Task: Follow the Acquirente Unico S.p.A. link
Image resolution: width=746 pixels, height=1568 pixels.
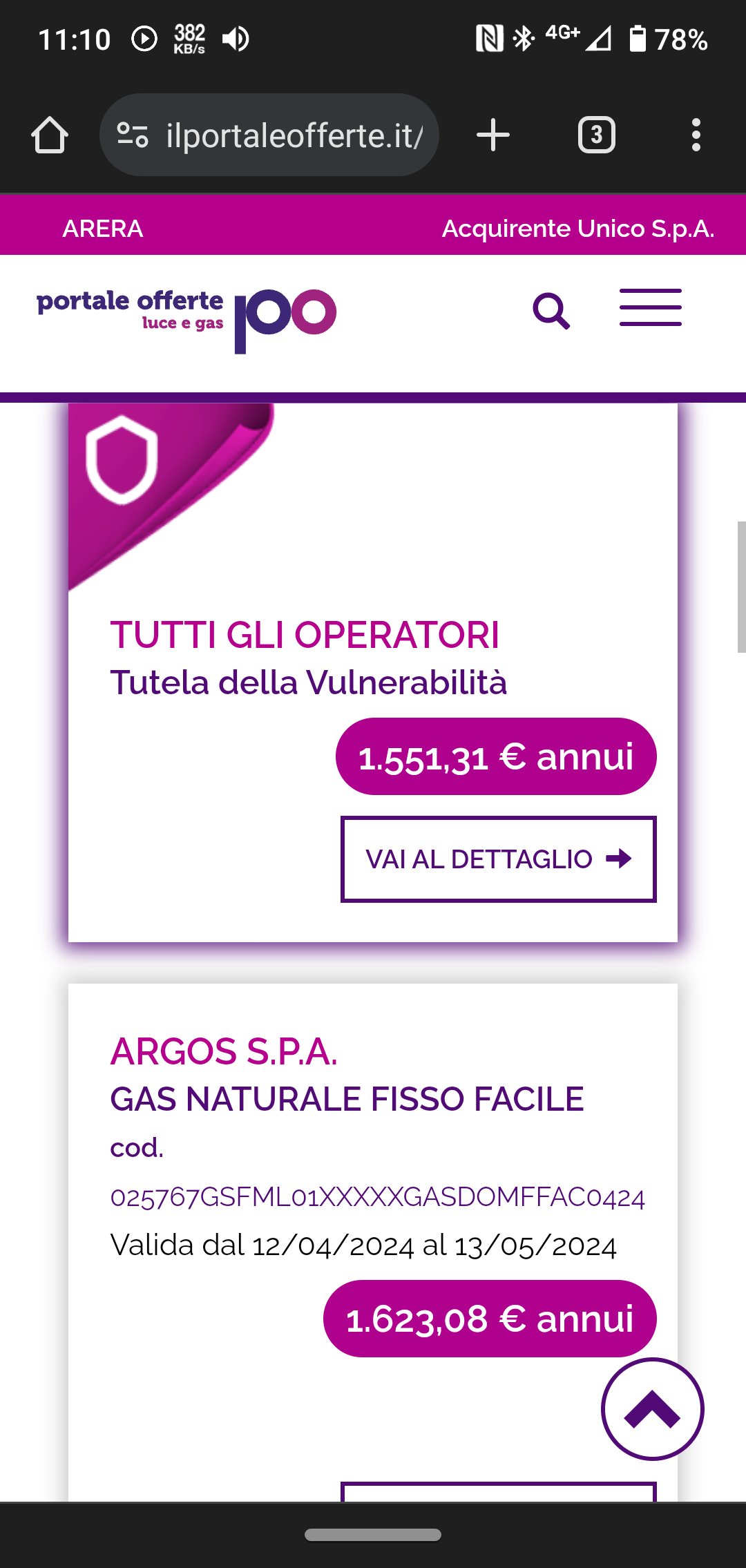Action: click(577, 229)
